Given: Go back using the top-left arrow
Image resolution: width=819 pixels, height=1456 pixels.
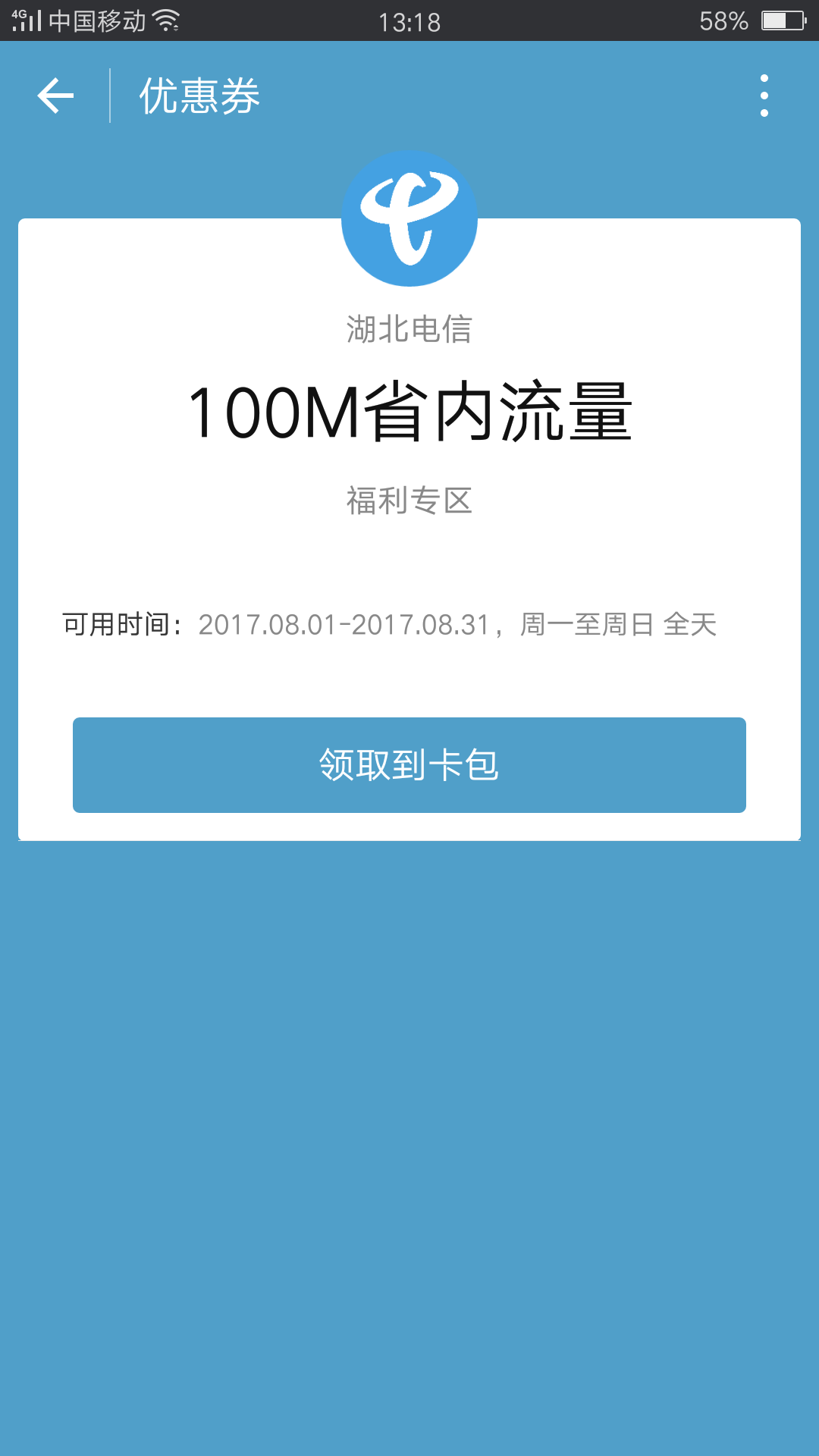Looking at the screenshot, I should pyautogui.click(x=55, y=96).
